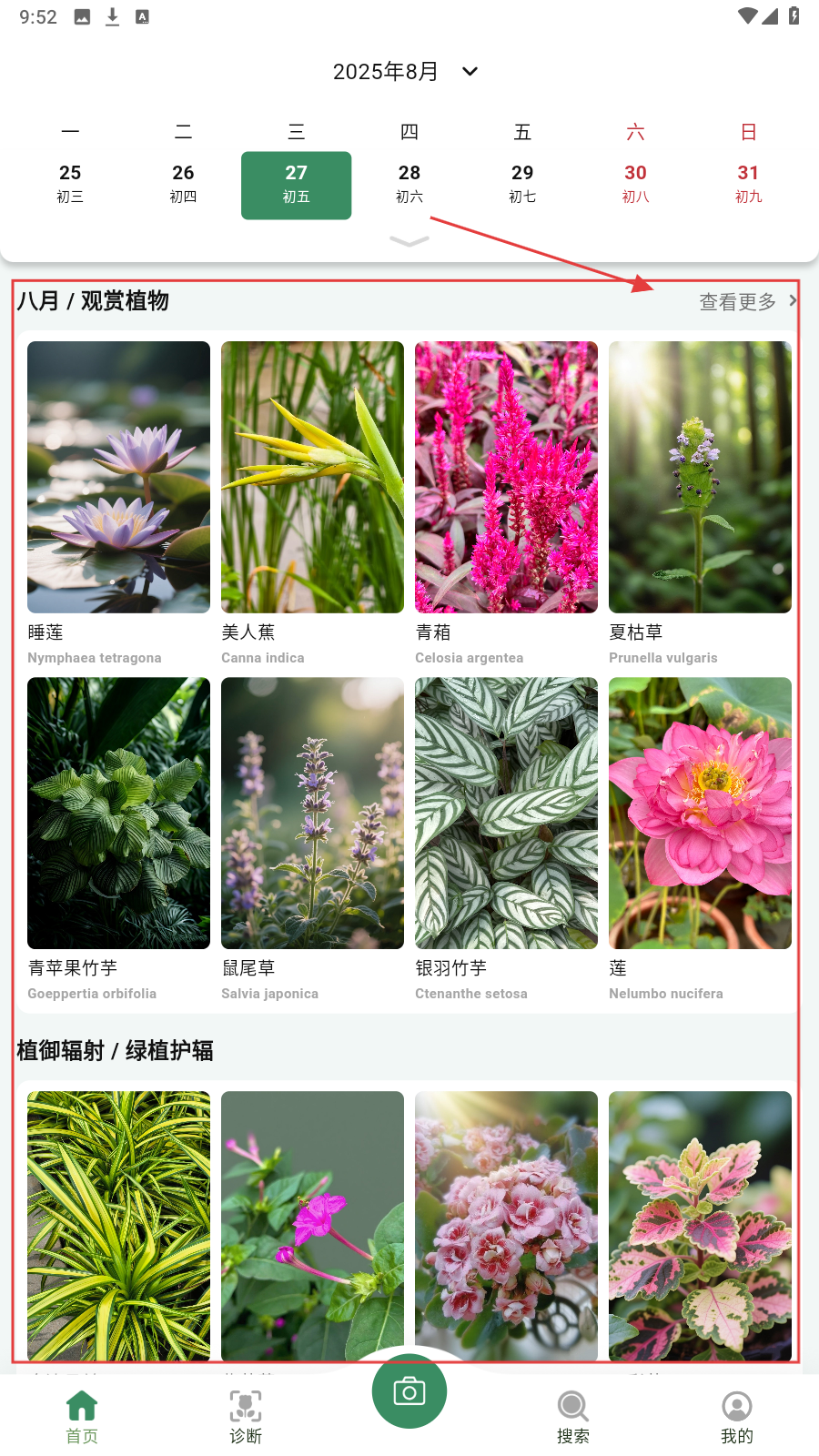The image size is (819, 1456).
Task: Open the 2025年8月 month dropdown
Action: tap(405, 72)
